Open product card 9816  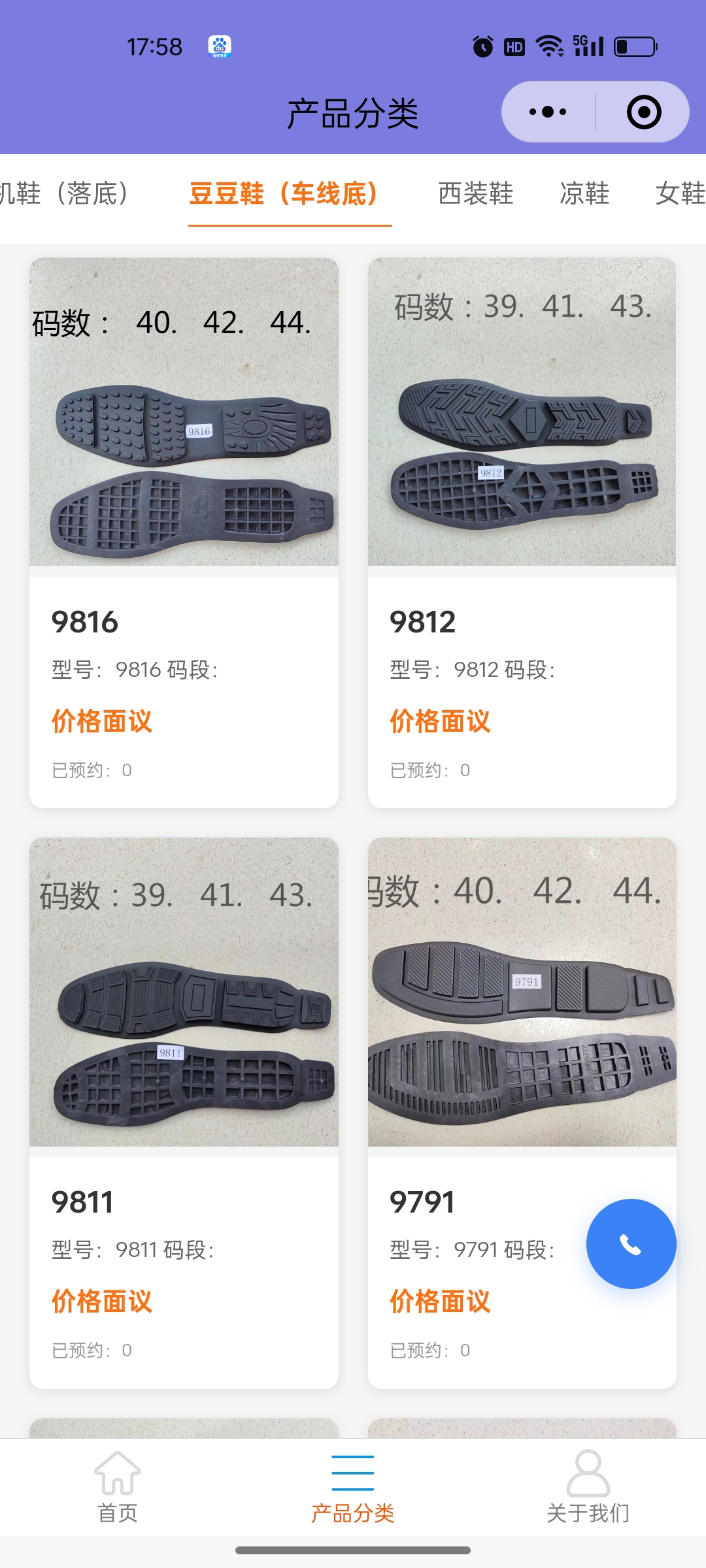click(184, 532)
